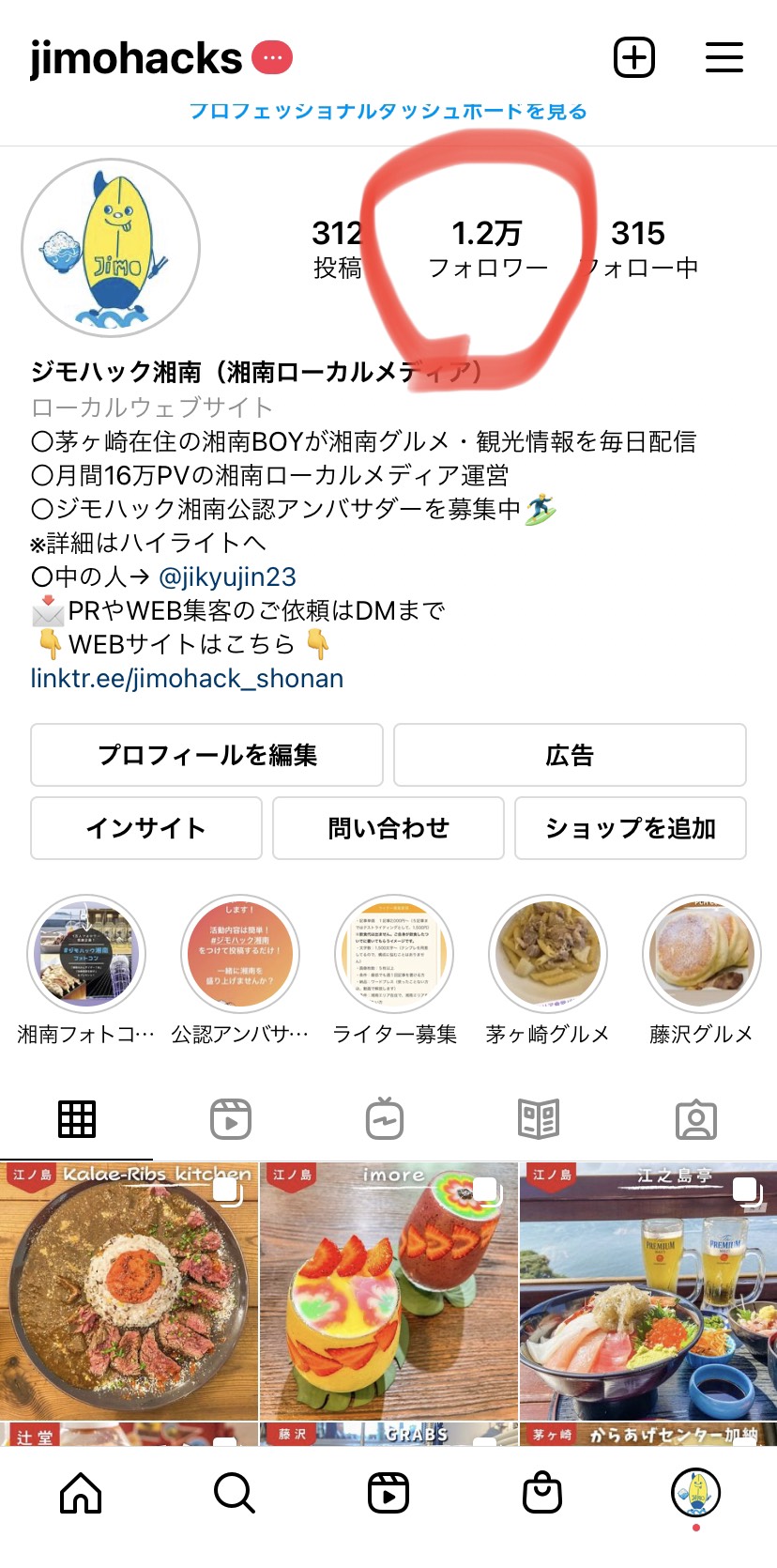Open the search tab
Screen dimensions: 777x1568
(x=234, y=1493)
